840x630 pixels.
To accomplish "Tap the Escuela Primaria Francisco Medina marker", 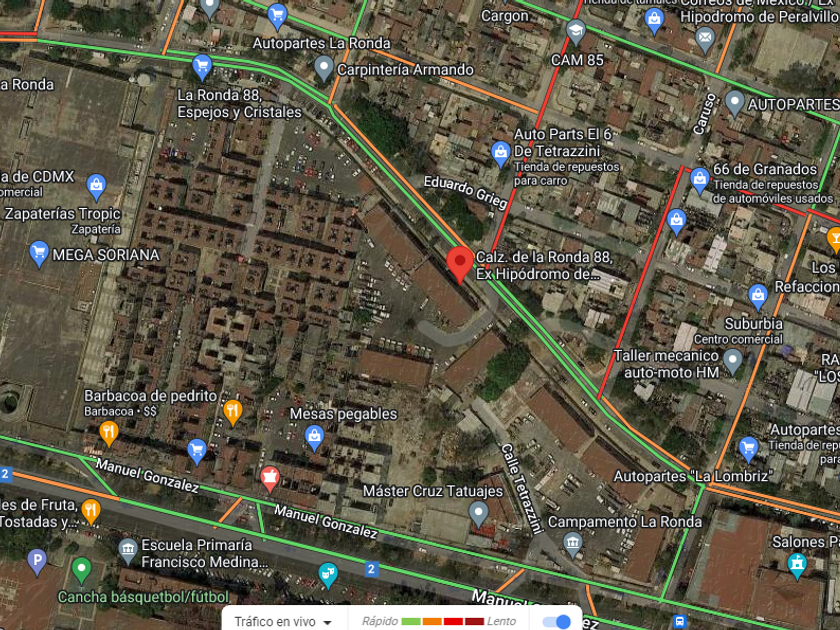I will click(x=128, y=551).
